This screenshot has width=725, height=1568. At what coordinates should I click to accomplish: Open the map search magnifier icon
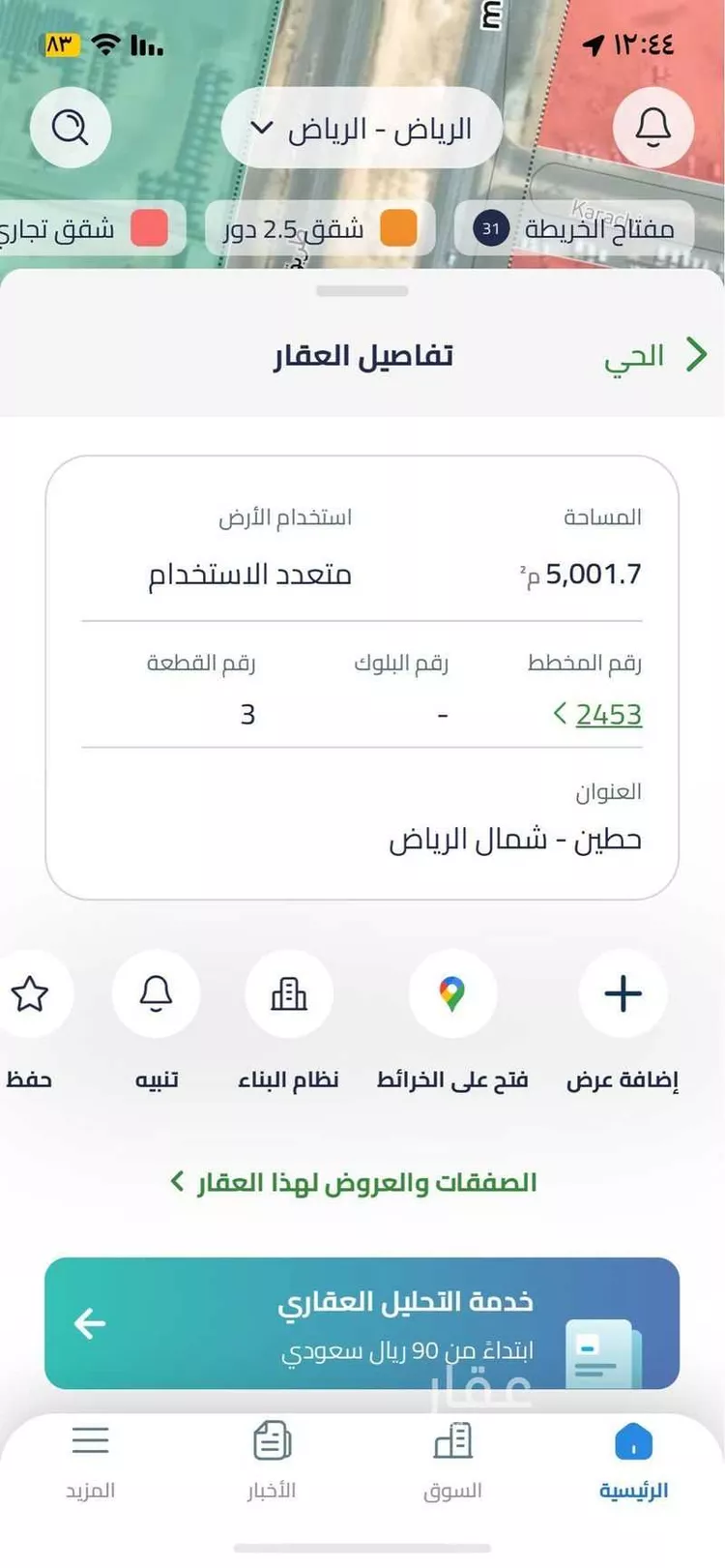click(x=71, y=127)
